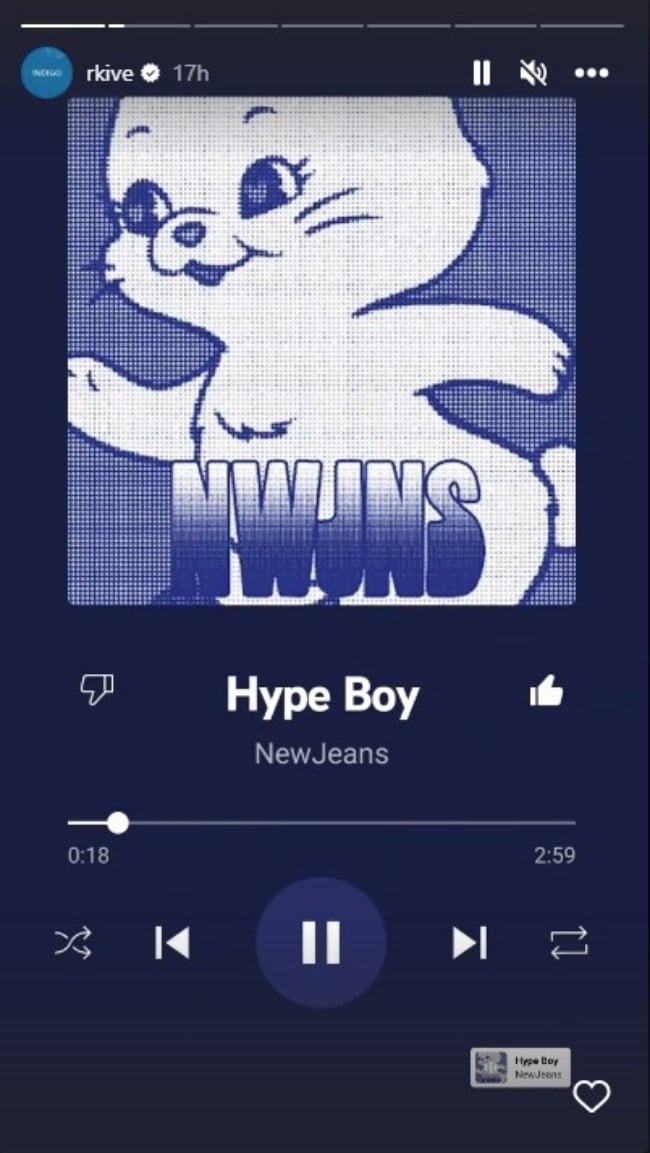650x1153 pixels.
Task: Pause the story playback at top
Action: (x=481, y=73)
